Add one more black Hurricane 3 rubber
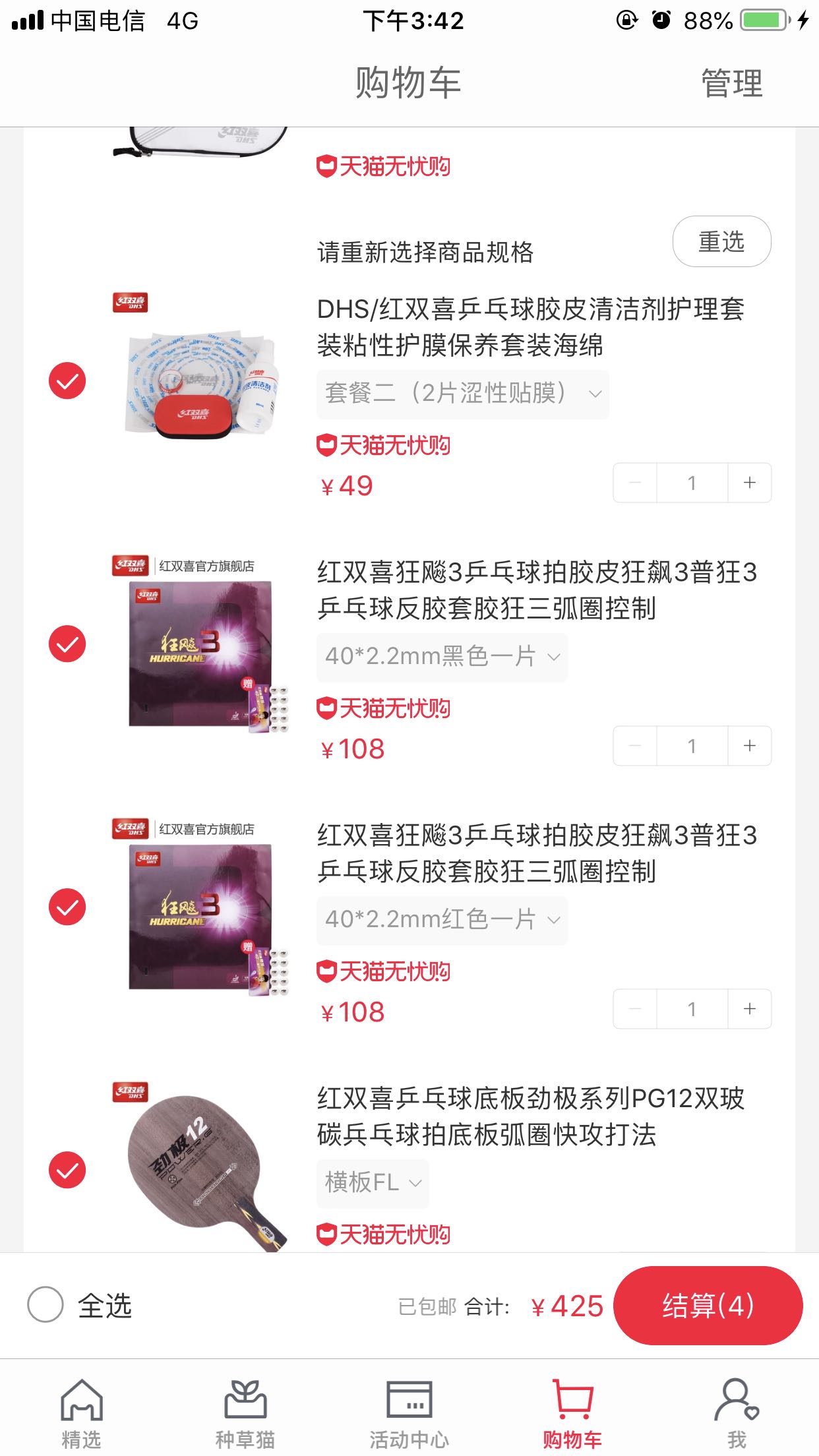This screenshot has height=1456, width=819. pyautogui.click(x=750, y=746)
